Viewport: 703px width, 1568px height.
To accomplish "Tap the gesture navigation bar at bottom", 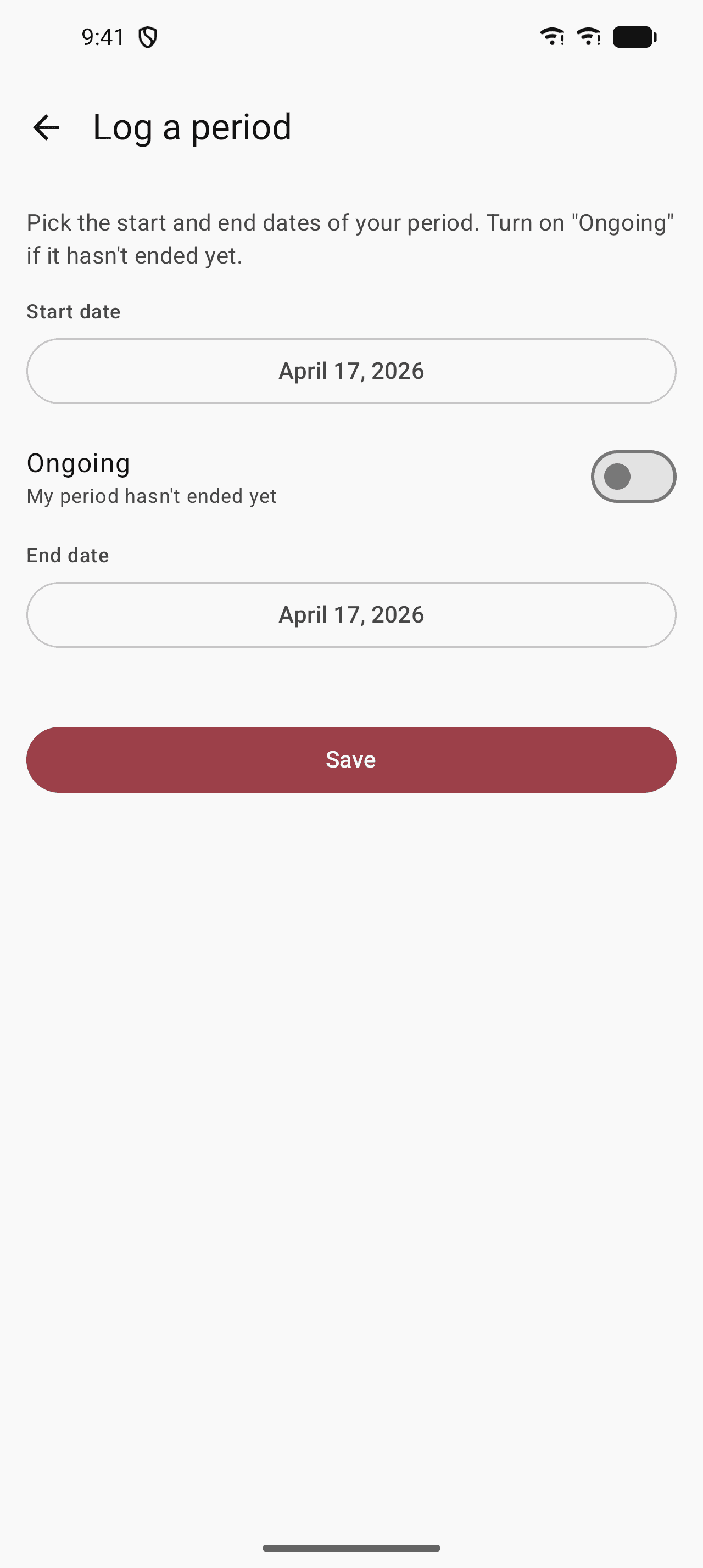I will click(x=351, y=1548).
